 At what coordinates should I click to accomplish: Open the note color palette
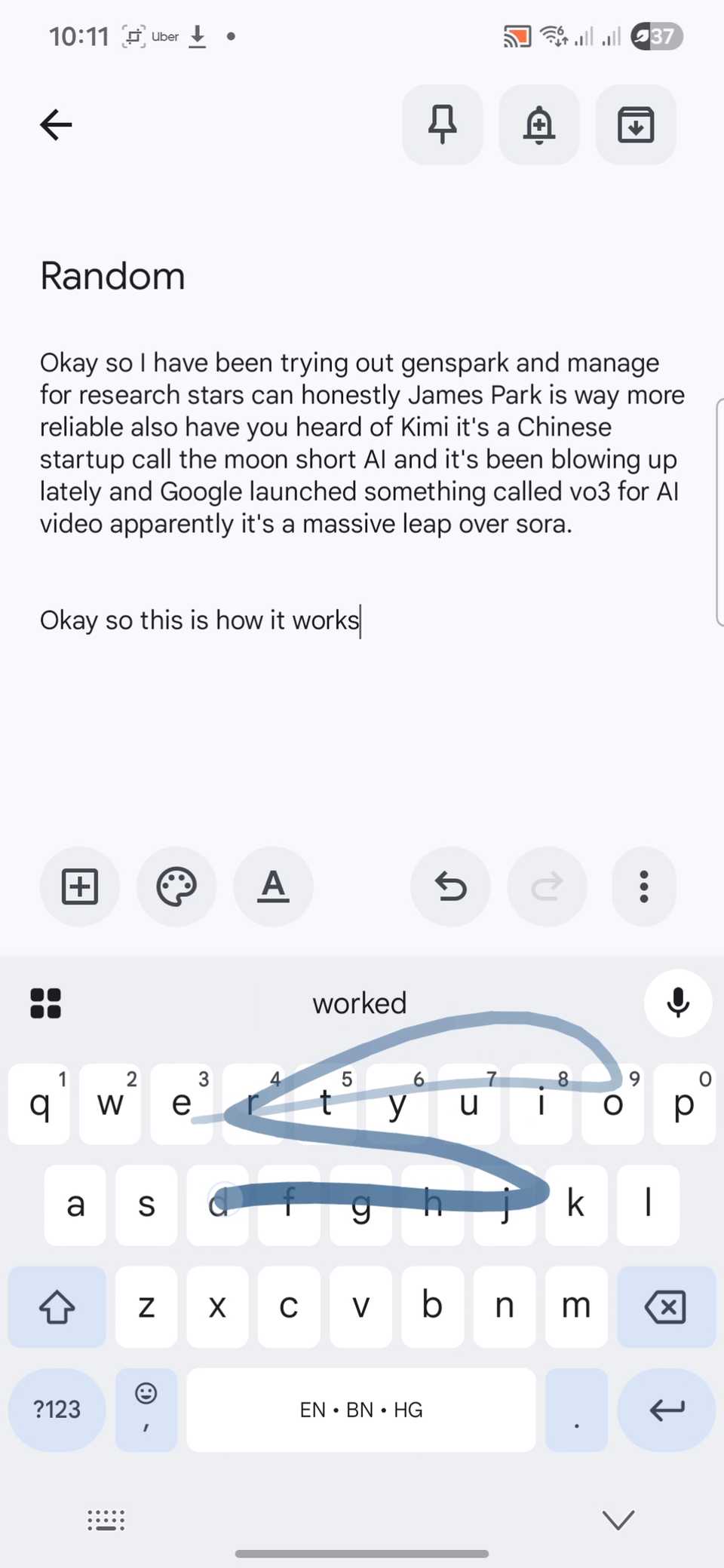coord(176,887)
